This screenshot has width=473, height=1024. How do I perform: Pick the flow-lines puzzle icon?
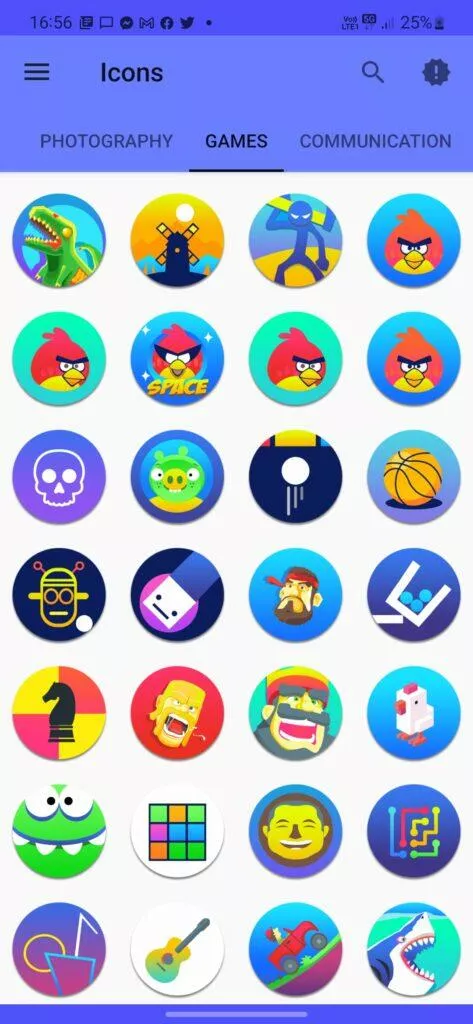point(414,831)
